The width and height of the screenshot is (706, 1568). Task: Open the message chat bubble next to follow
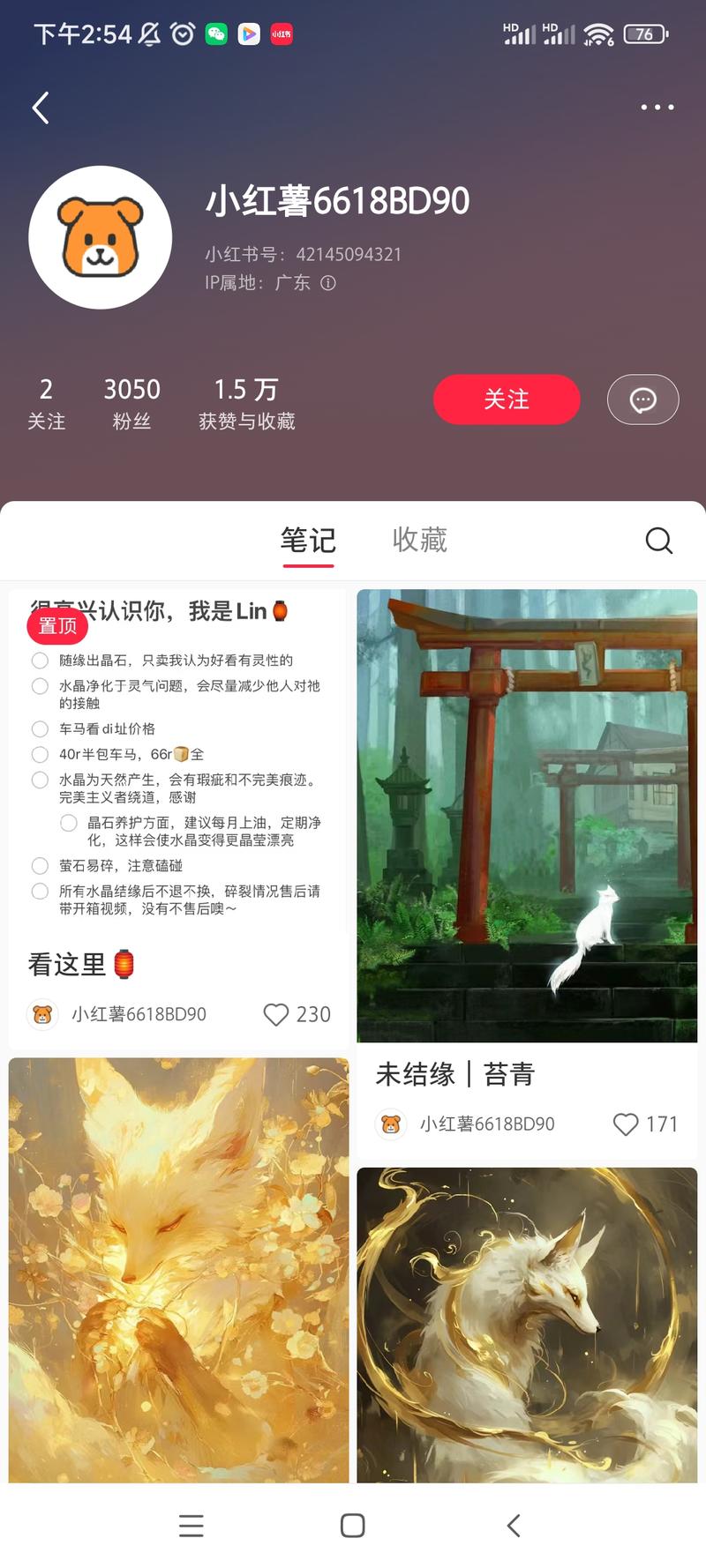click(642, 399)
